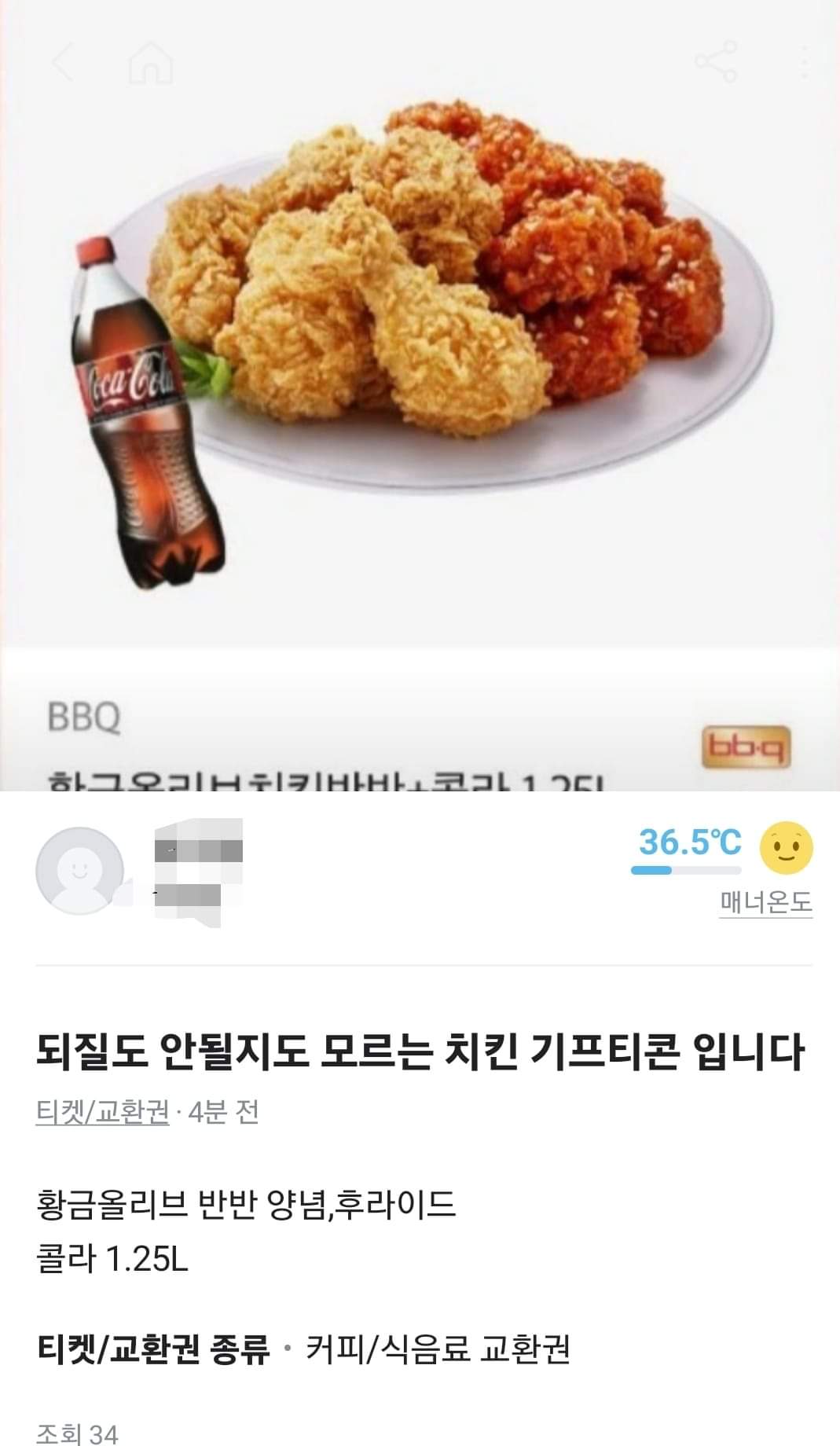
Task: Open the overflow menu
Action: click(804, 62)
